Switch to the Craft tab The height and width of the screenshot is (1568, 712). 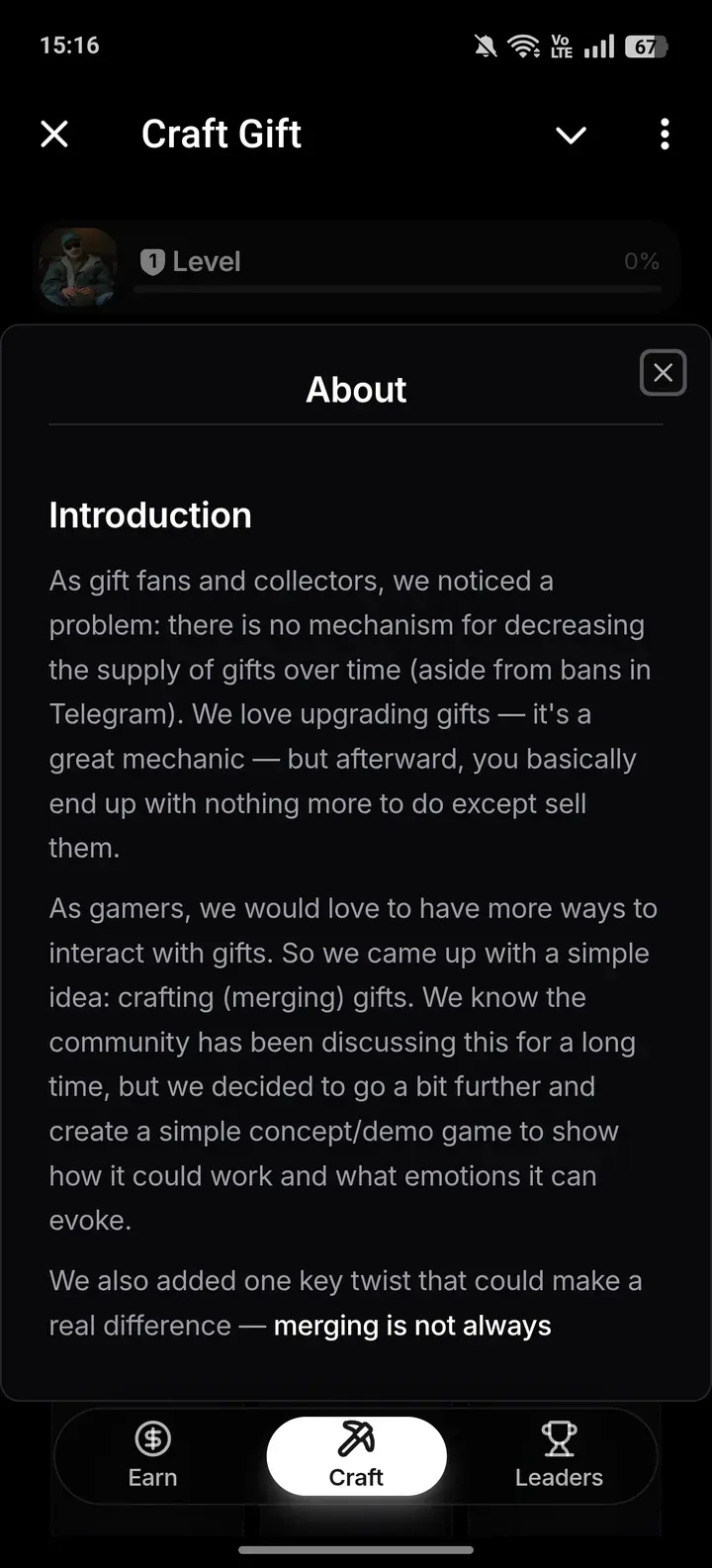pyautogui.click(x=356, y=1456)
